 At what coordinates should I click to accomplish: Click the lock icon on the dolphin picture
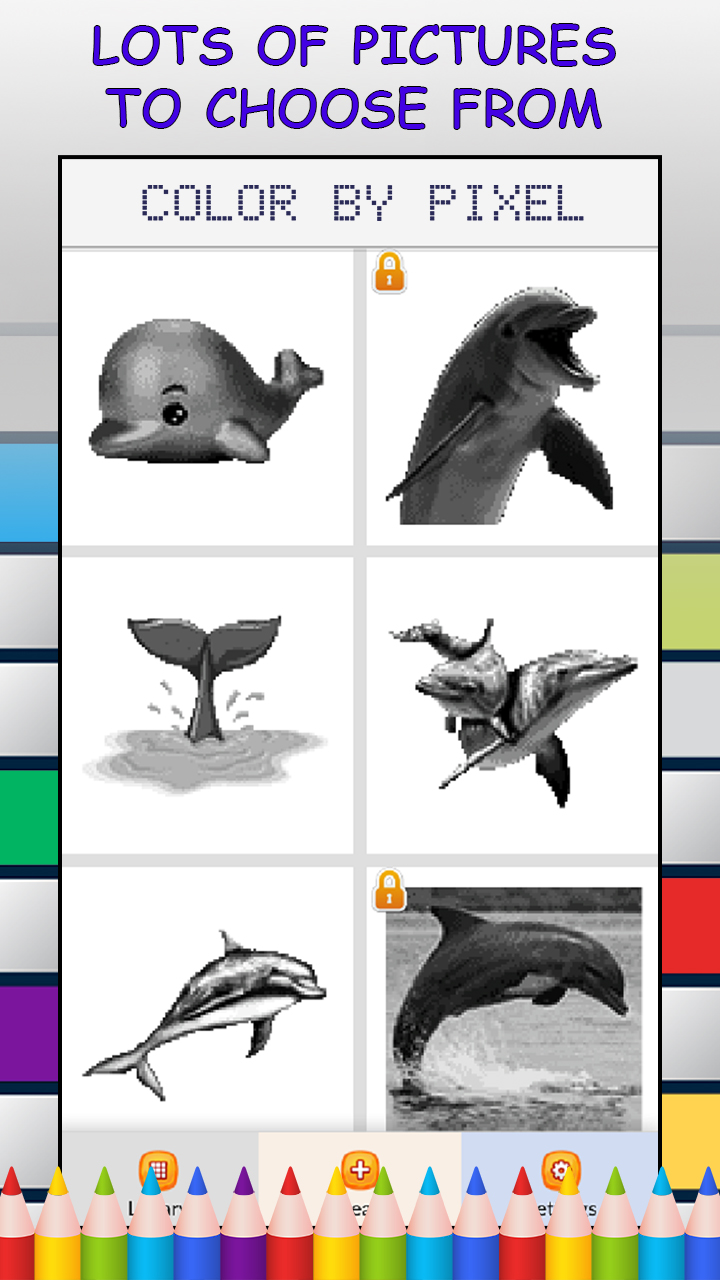tap(389, 270)
